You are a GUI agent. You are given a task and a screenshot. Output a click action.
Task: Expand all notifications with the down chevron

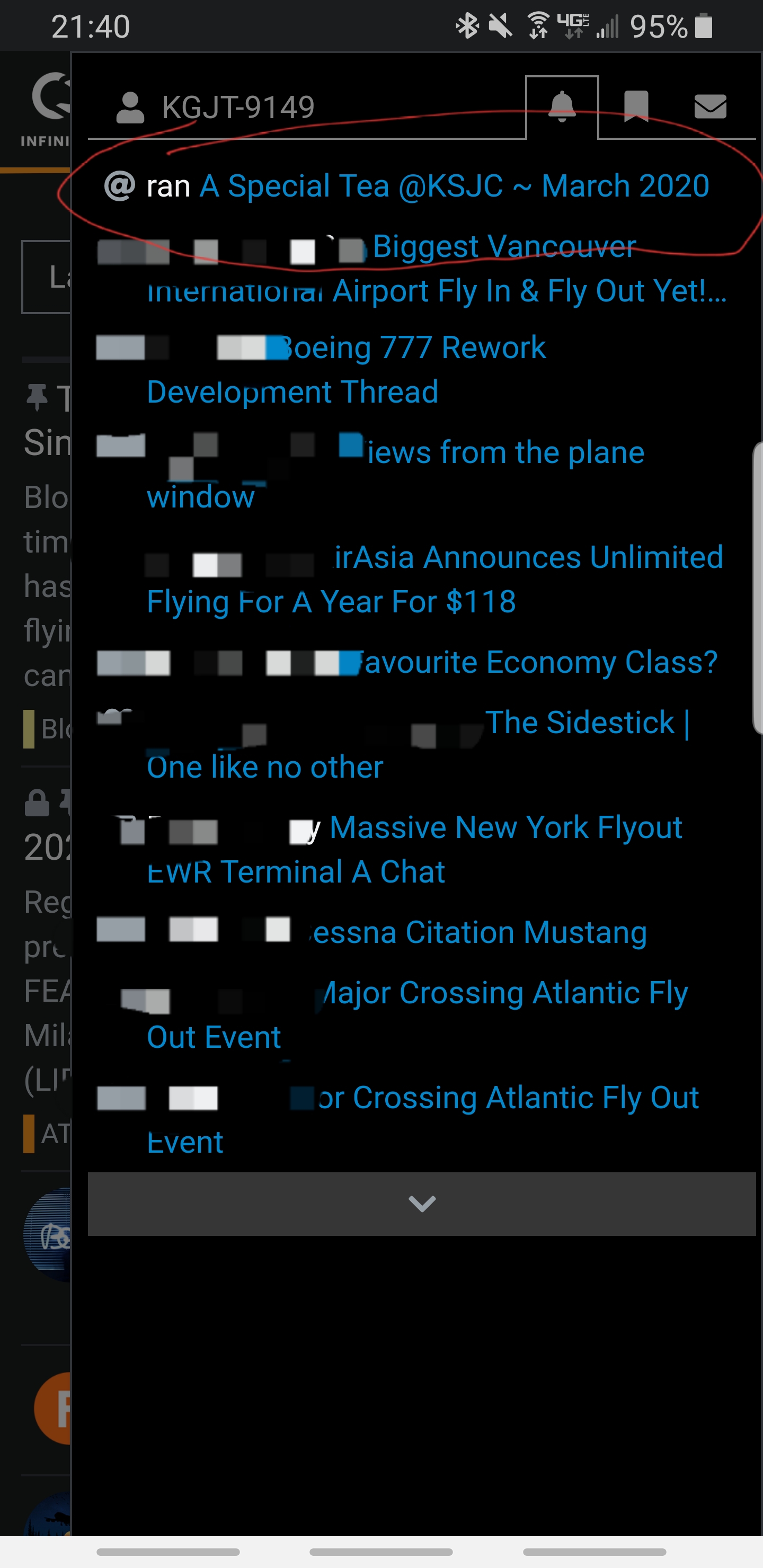coord(421,1204)
